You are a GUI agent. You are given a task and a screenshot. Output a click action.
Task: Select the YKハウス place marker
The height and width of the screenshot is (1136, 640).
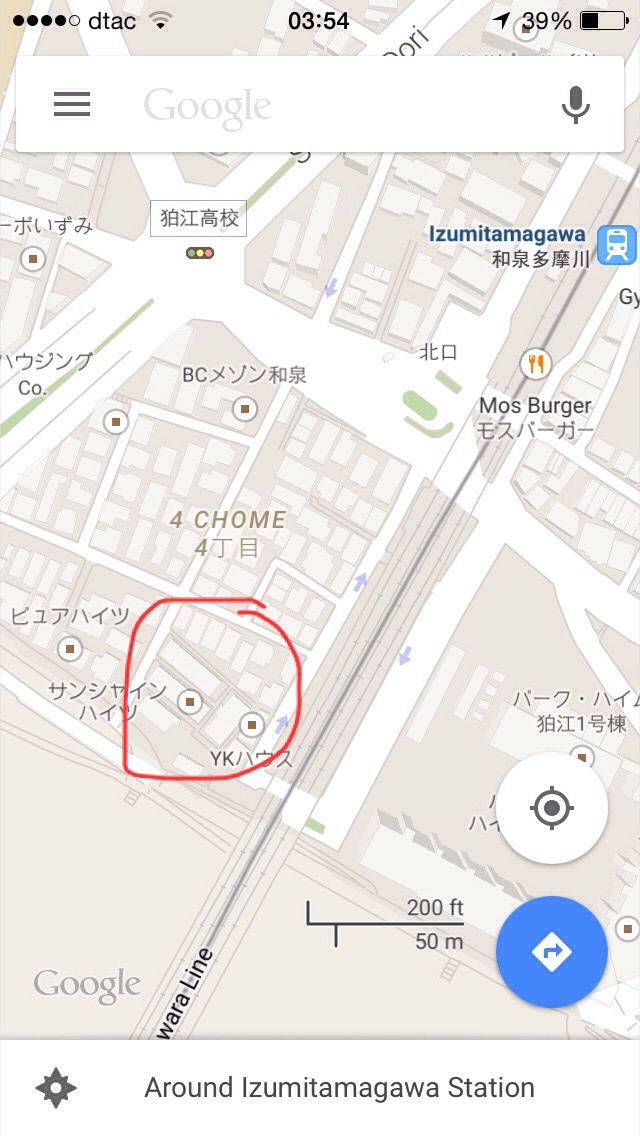252,723
